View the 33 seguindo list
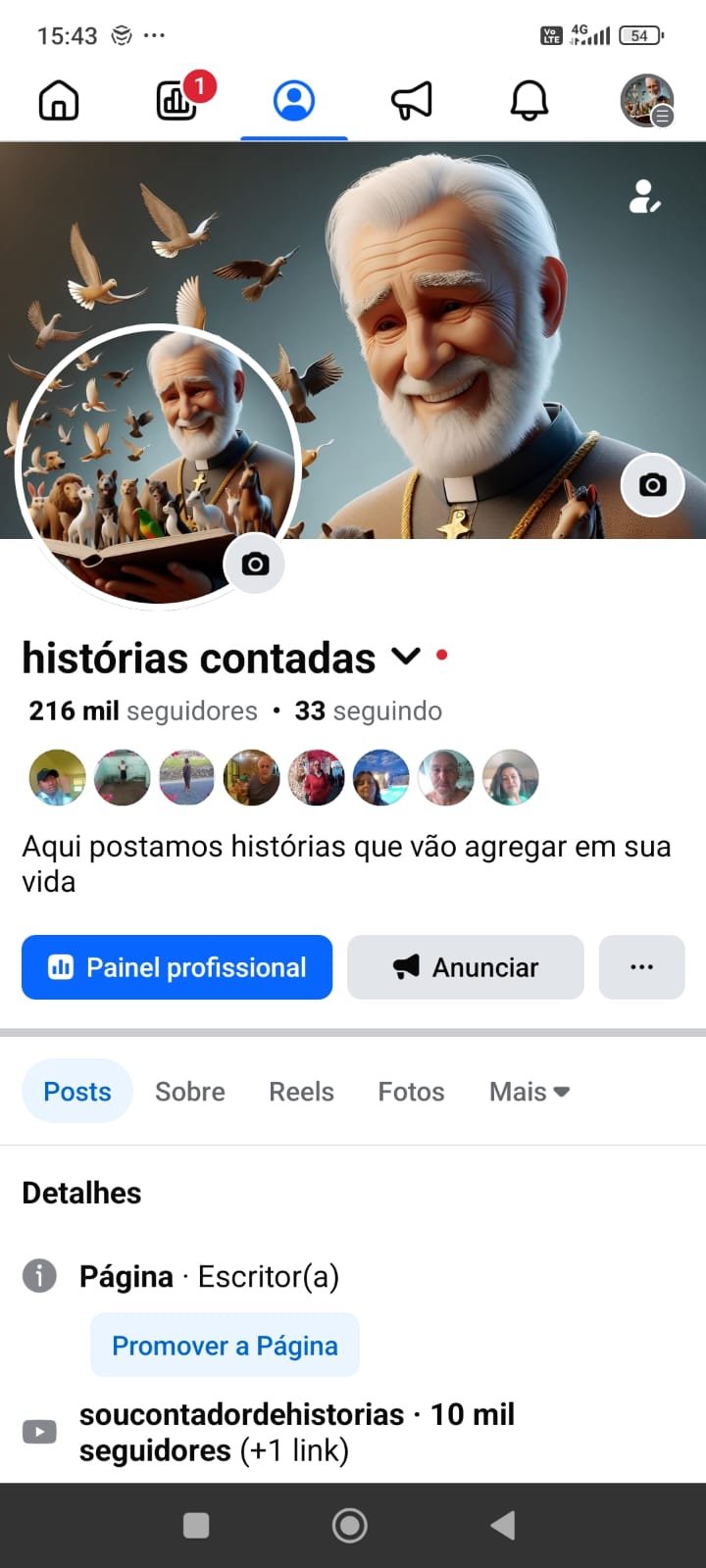706x1568 pixels. 369,710
